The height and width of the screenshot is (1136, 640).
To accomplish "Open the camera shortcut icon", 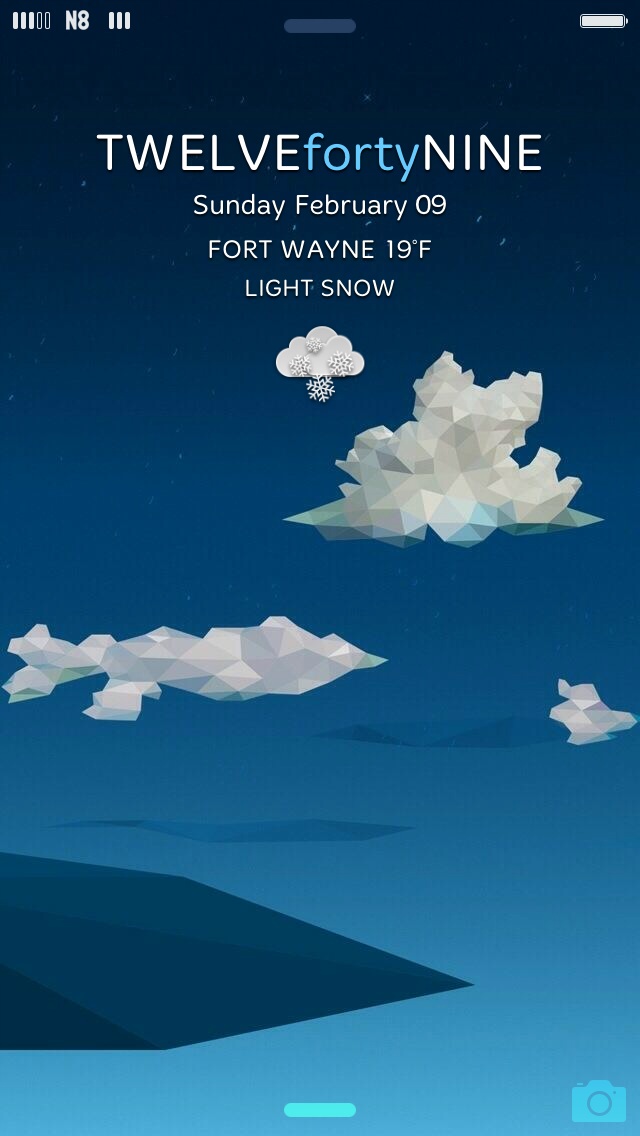I will tap(599, 1101).
